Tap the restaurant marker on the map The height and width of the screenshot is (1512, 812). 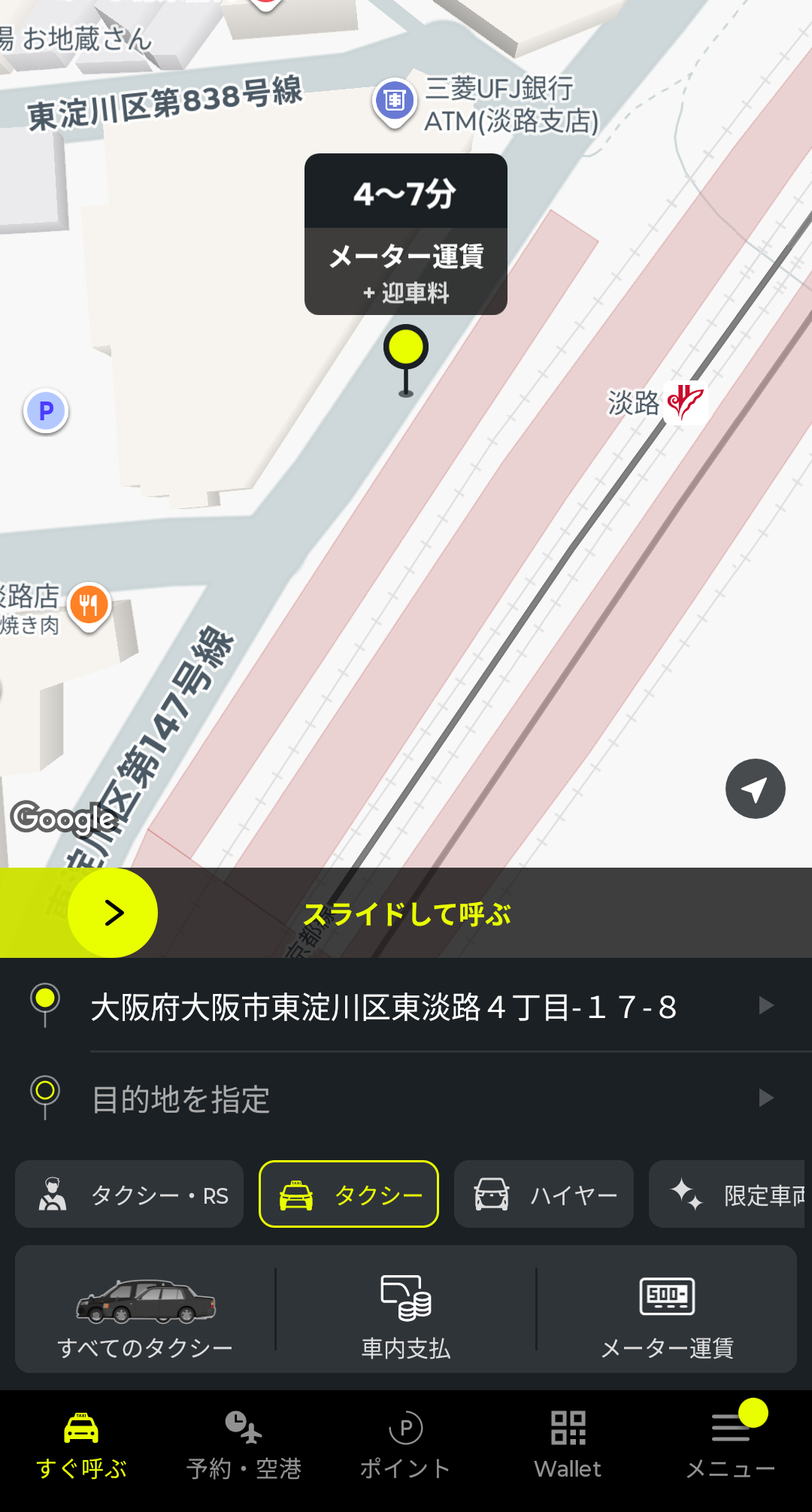89,605
